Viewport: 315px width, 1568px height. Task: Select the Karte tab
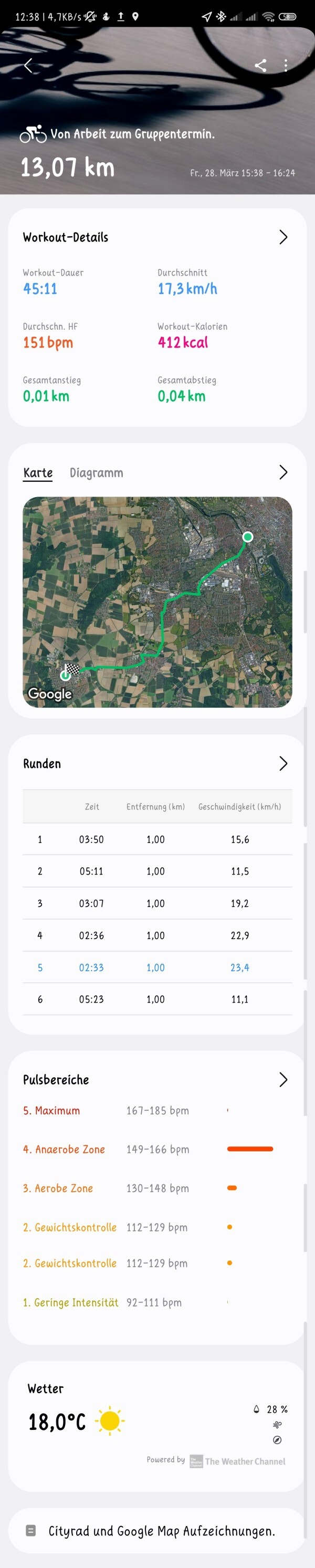(x=38, y=473)
